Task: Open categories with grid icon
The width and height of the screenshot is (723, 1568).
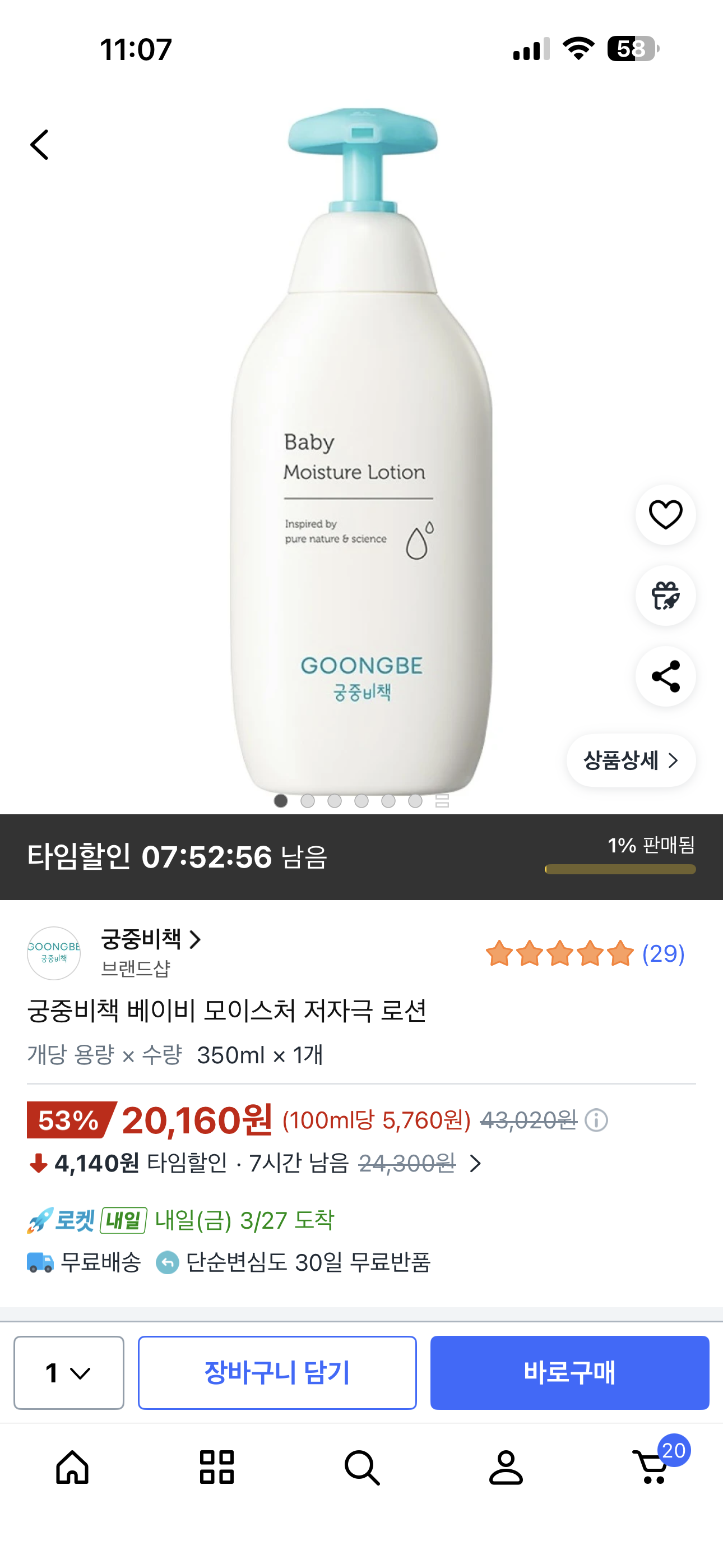Action: 217,1467
